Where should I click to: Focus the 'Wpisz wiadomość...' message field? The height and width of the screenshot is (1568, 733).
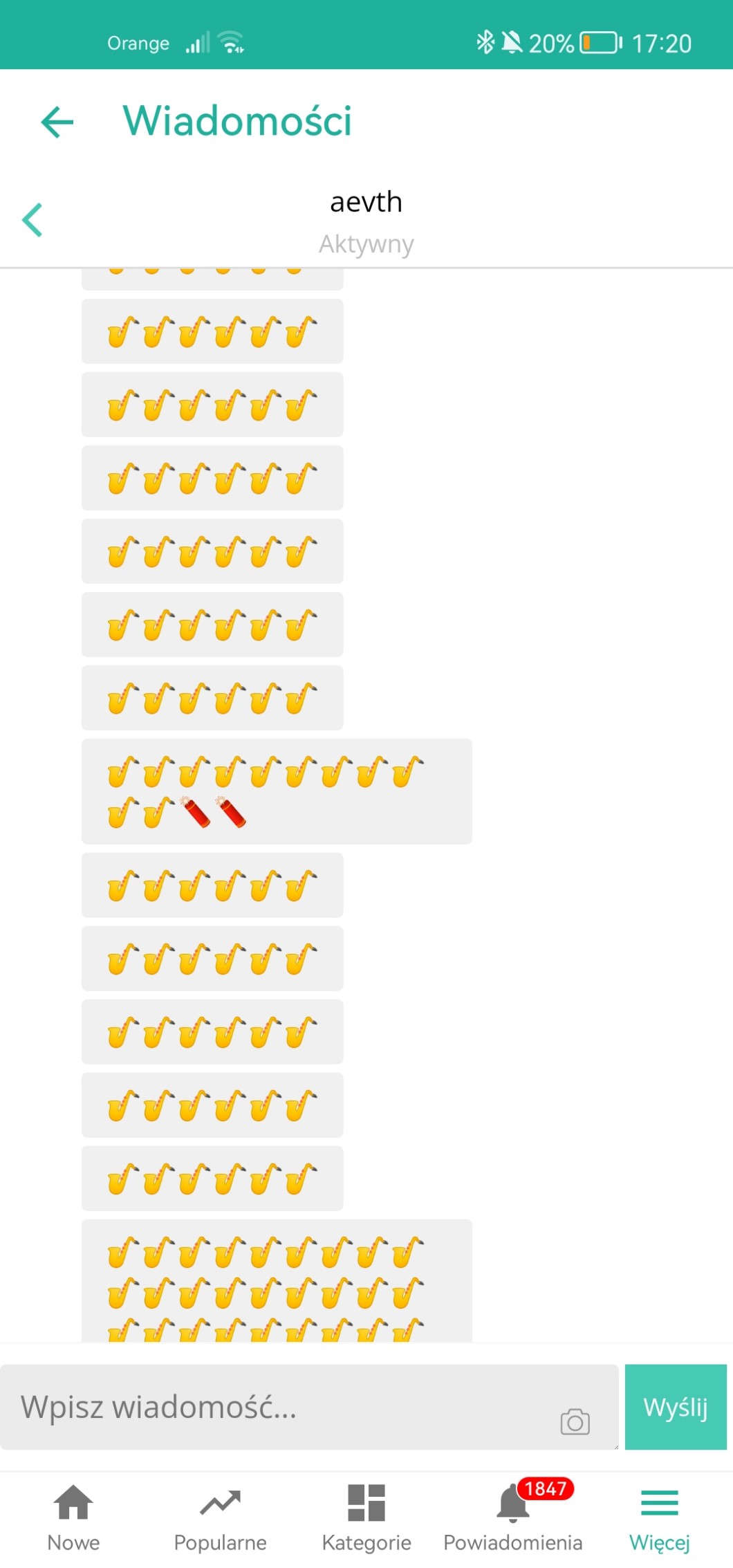click(277, 1407)
